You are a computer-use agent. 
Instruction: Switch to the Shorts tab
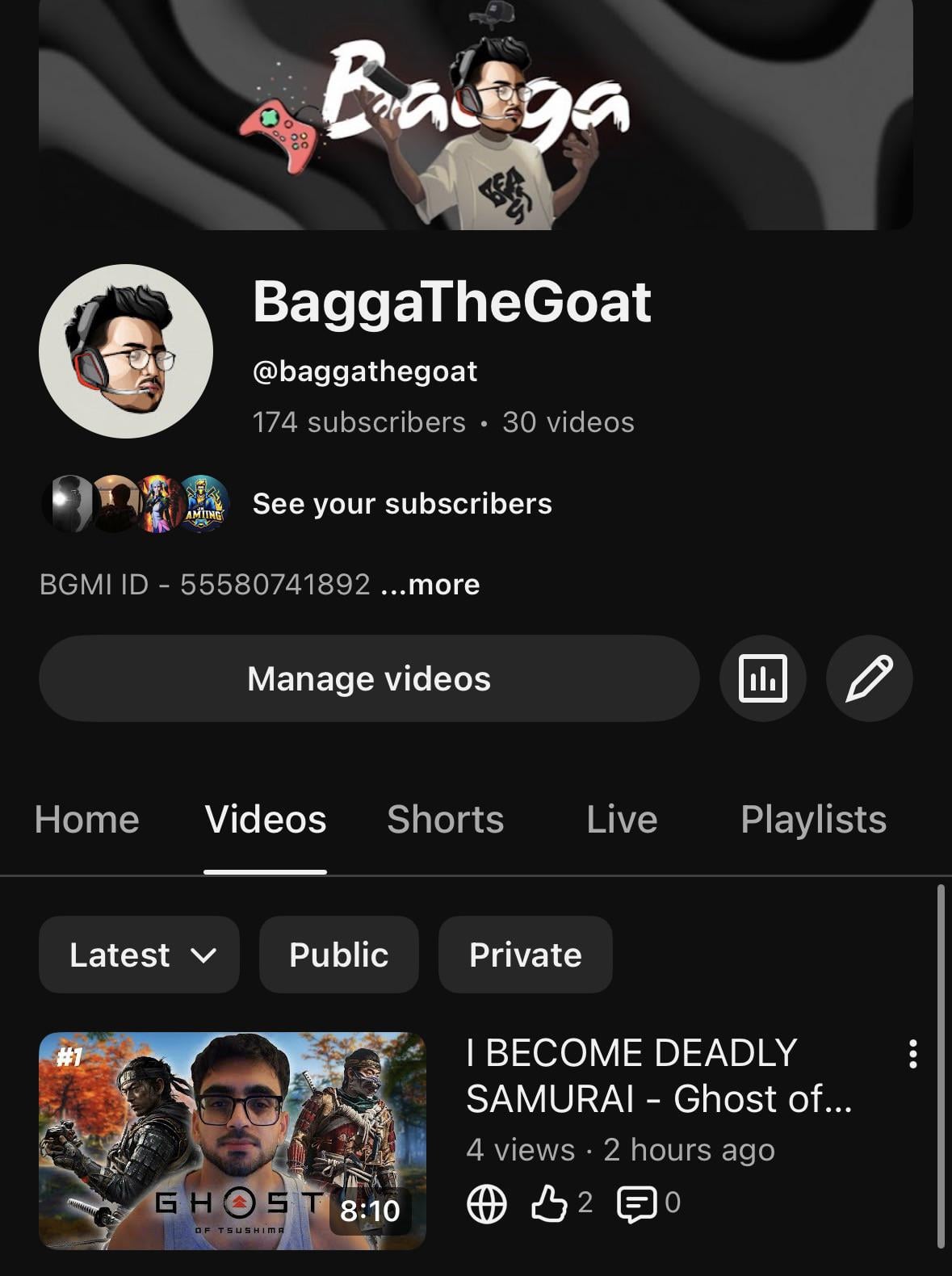click(445, 819)
